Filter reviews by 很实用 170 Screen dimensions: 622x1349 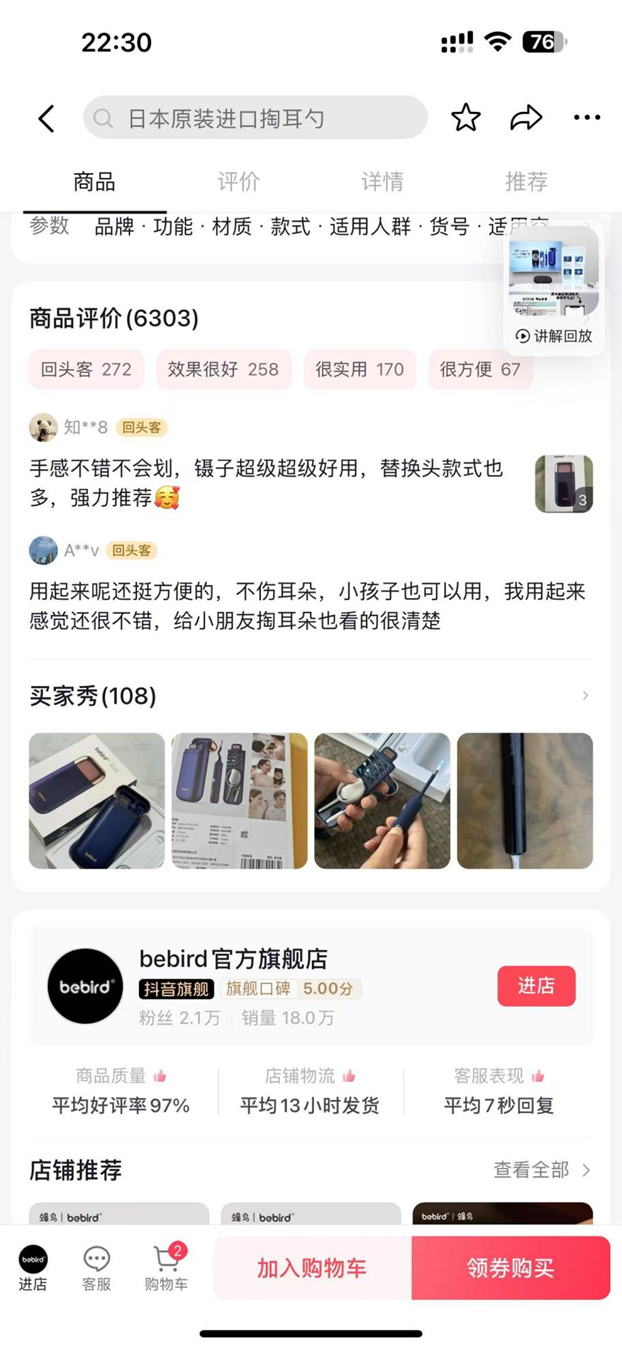[360, 369]
